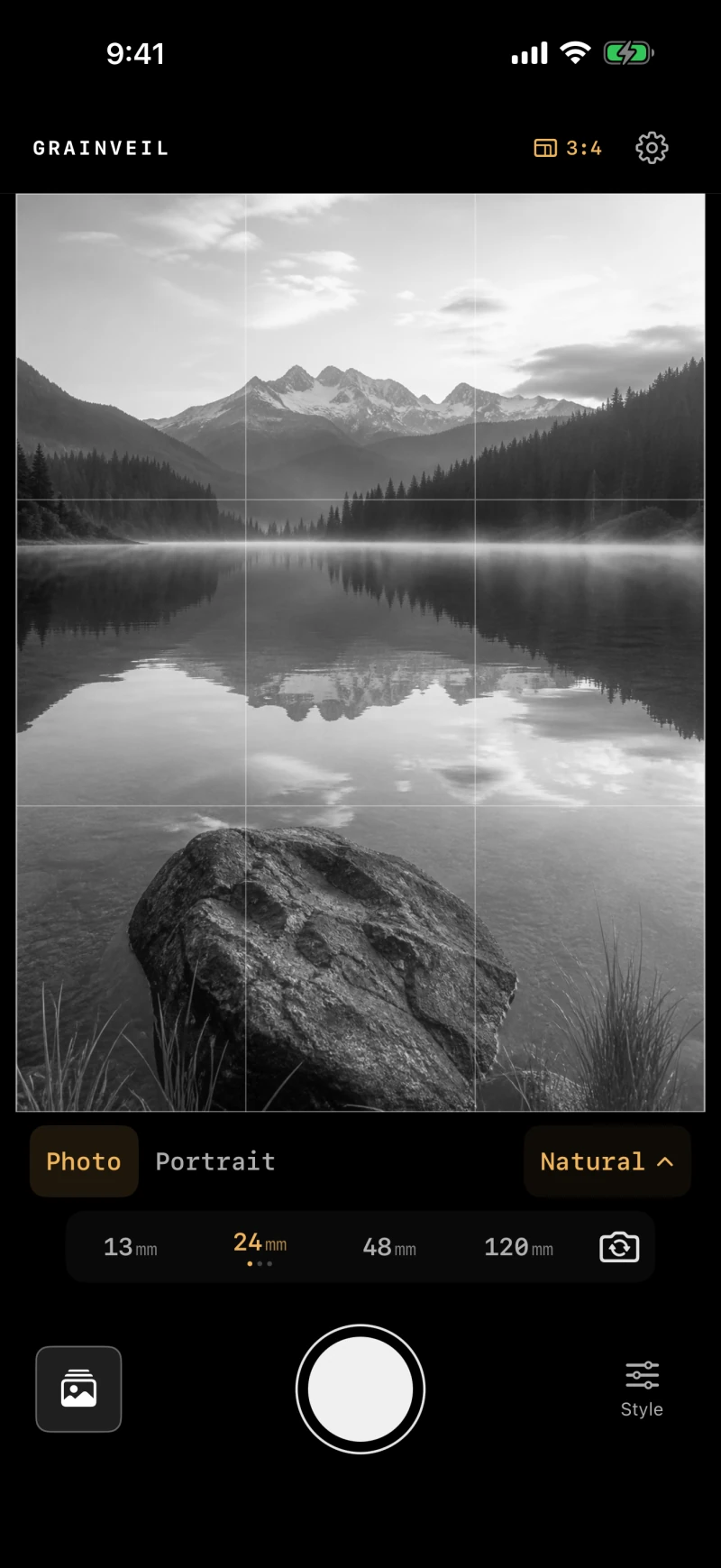Open the Style adjustments
Image resolution: width=721 pixels, height=1568 pixels.
[642, 1389]
